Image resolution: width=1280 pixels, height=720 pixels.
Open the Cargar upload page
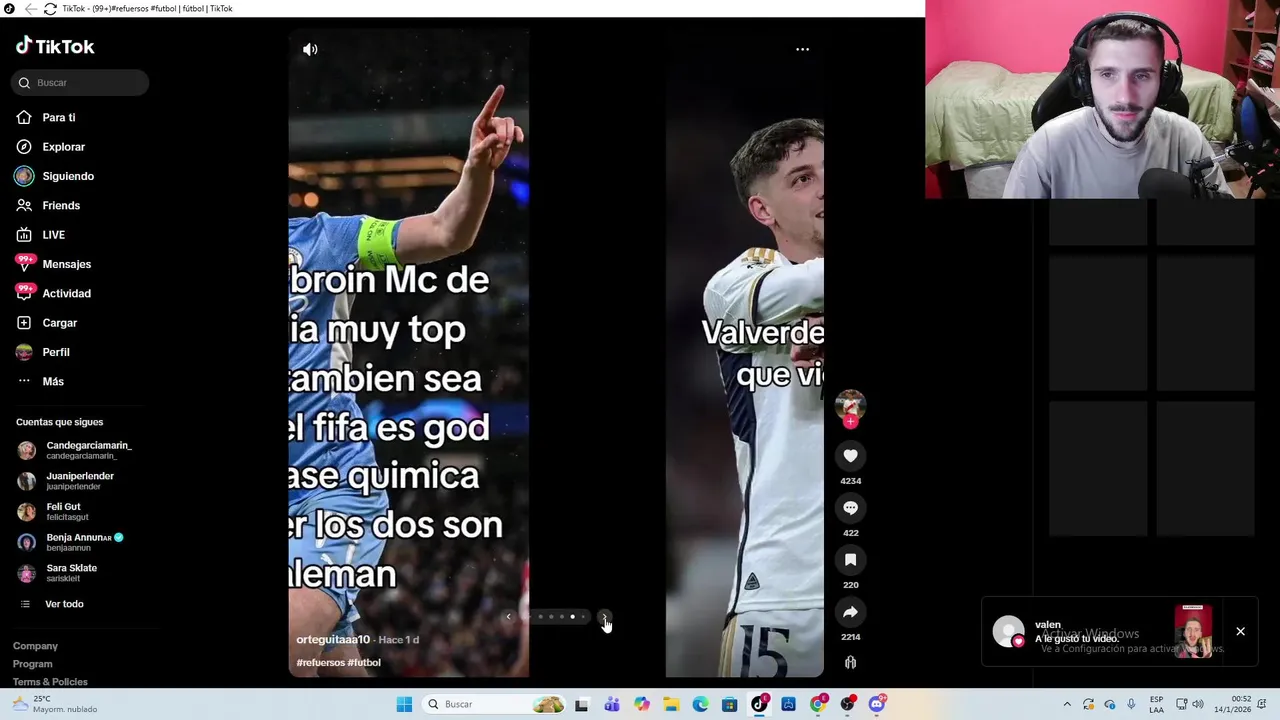(x=59, y=323)
